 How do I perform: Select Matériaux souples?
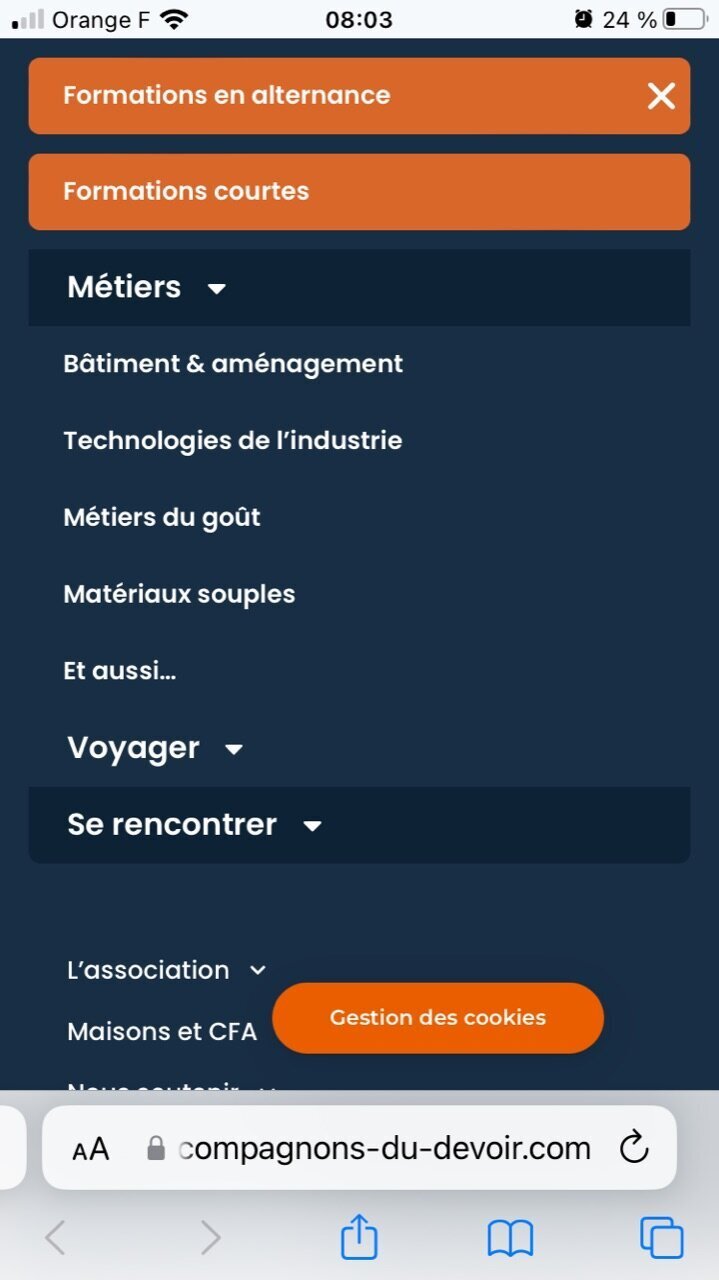179,594
